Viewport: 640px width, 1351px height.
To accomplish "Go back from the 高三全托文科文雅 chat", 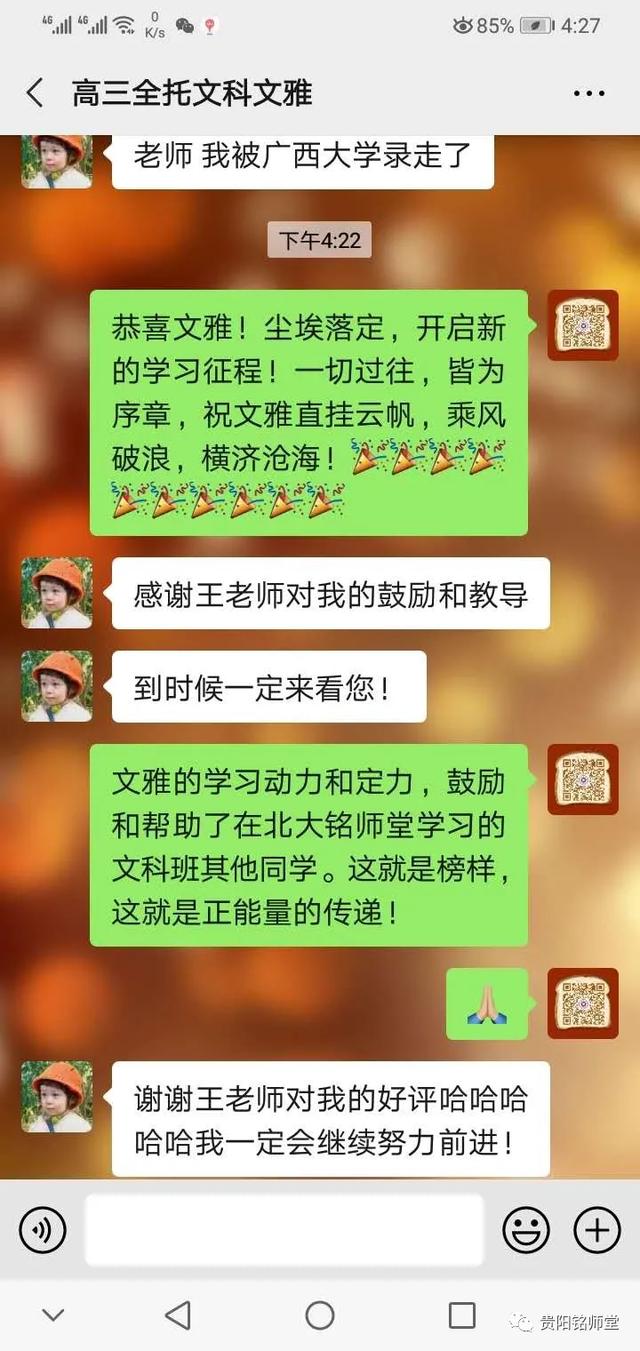I will click(35, 94).
